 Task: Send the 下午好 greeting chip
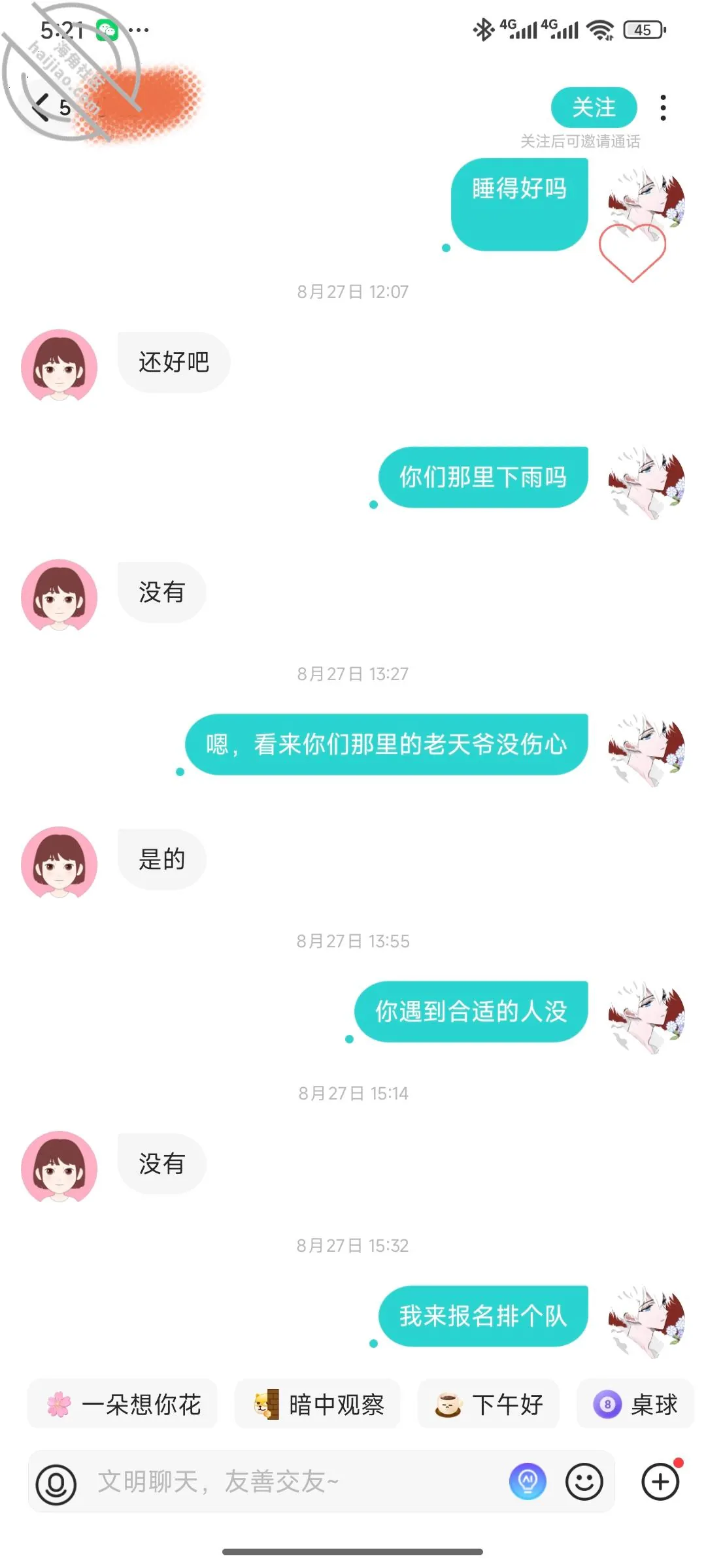488,1404
